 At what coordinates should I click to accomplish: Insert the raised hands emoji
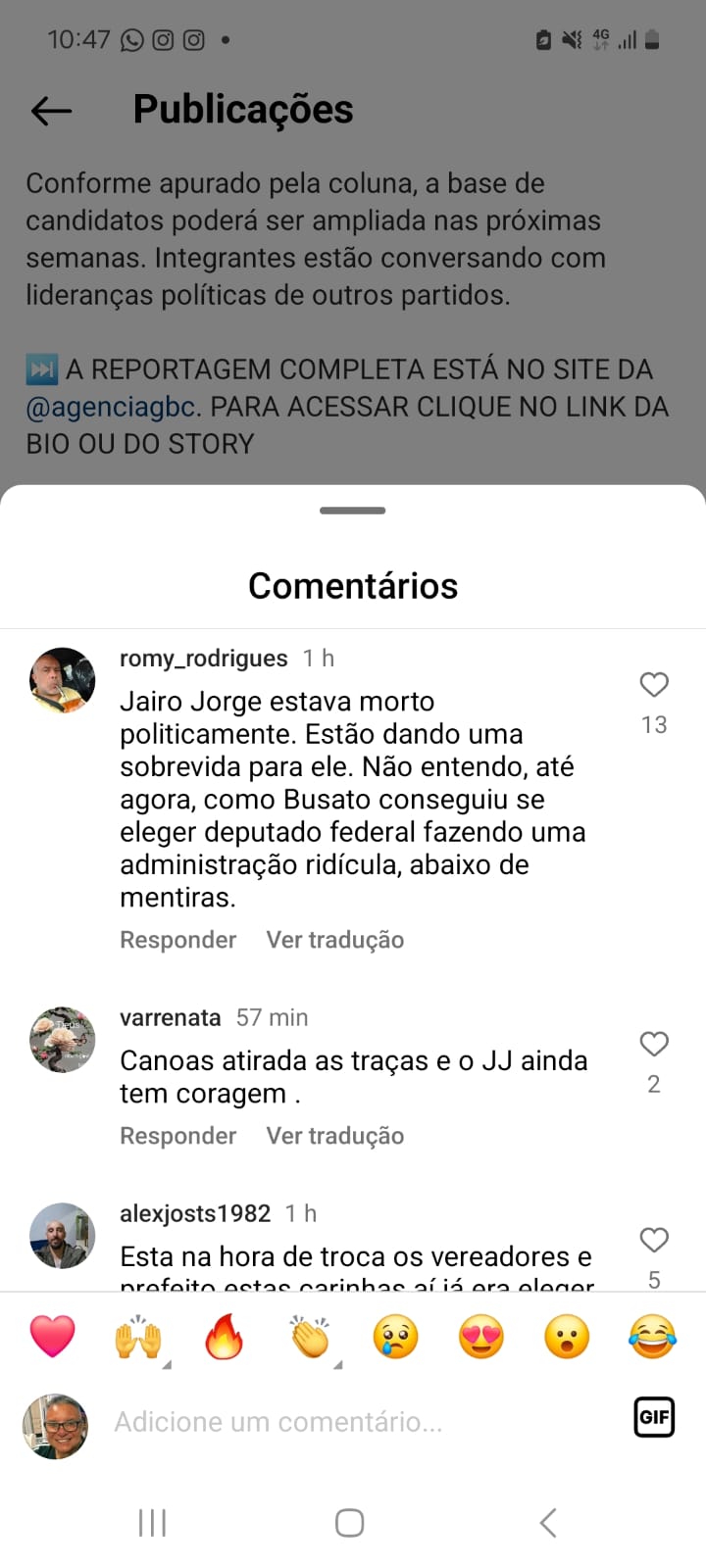click(138, 1337)
